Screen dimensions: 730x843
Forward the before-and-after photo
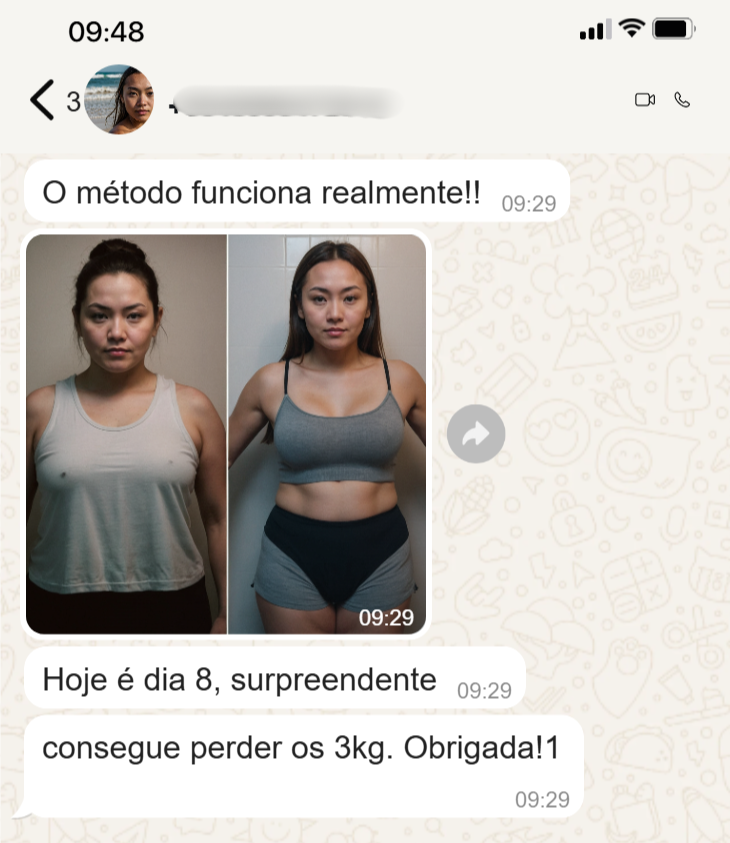(476, 433)
